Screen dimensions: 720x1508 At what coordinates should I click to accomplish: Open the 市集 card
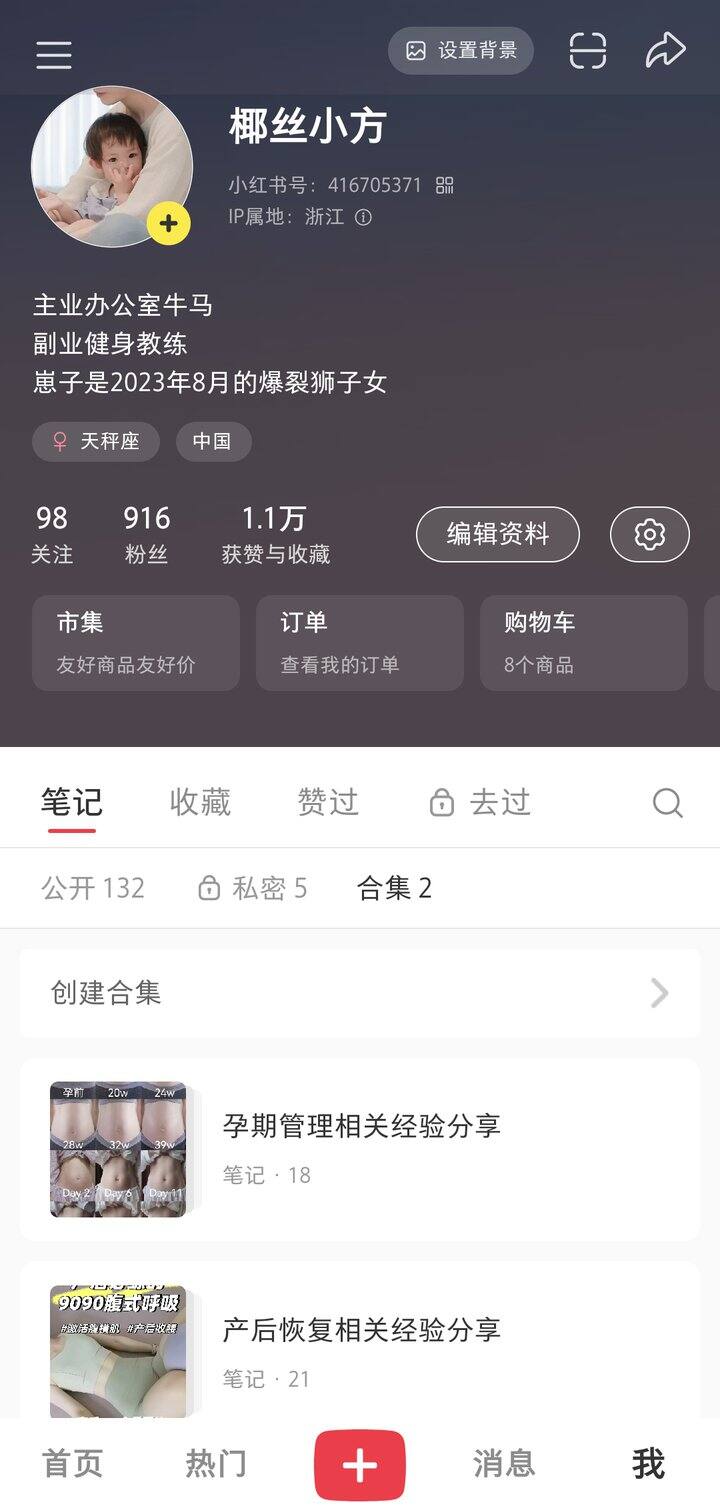coord(136,643)
